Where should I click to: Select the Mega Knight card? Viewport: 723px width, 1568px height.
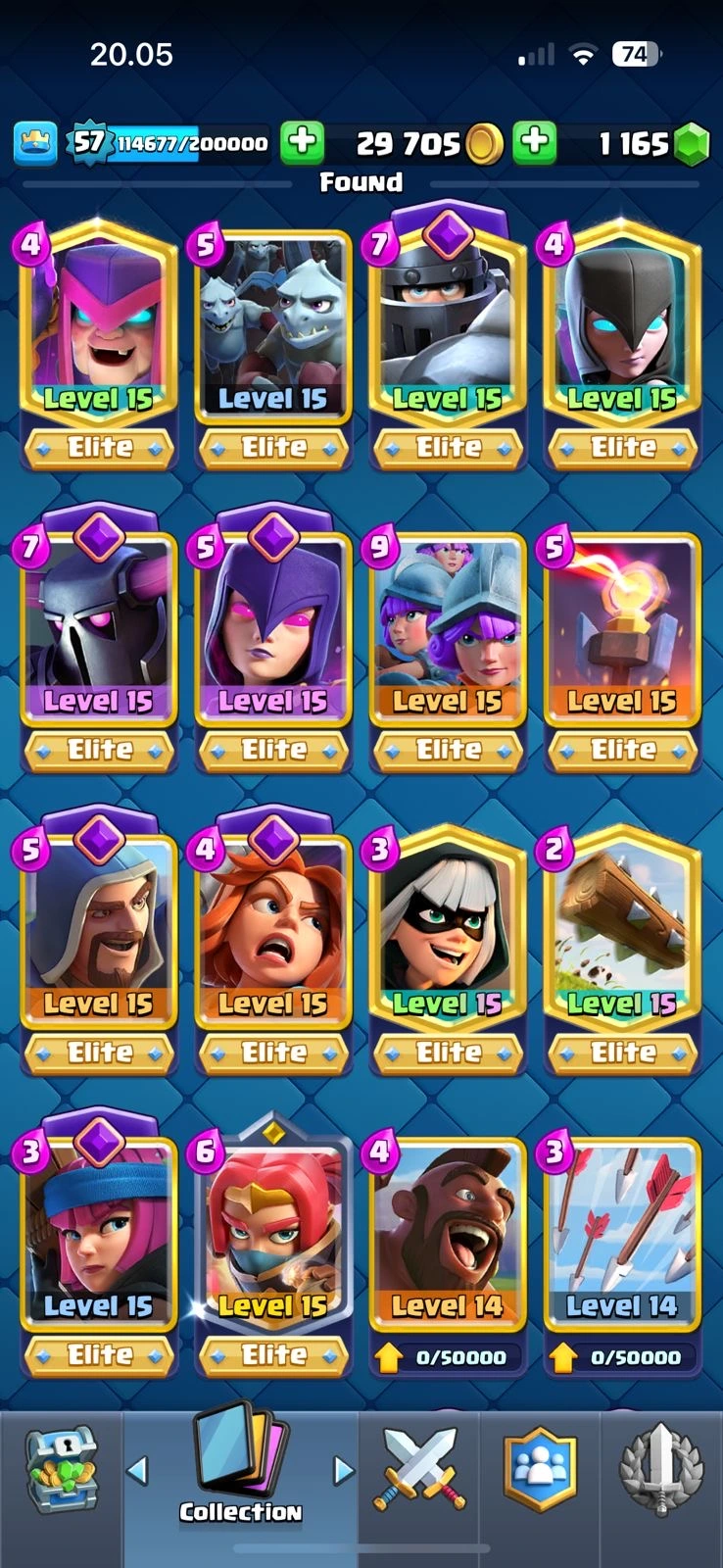tap(447, 323)
